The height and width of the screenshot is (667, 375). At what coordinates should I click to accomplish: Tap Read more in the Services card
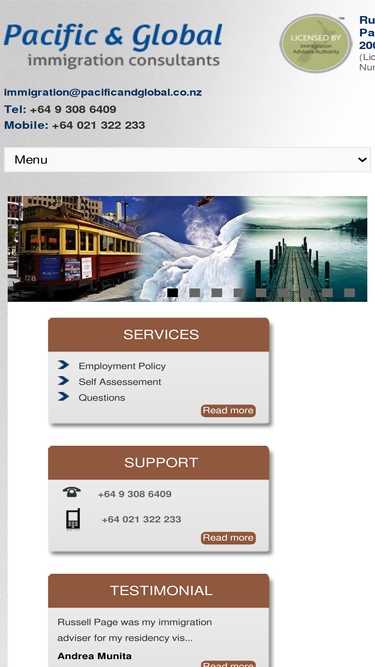(x=228, y=410)
